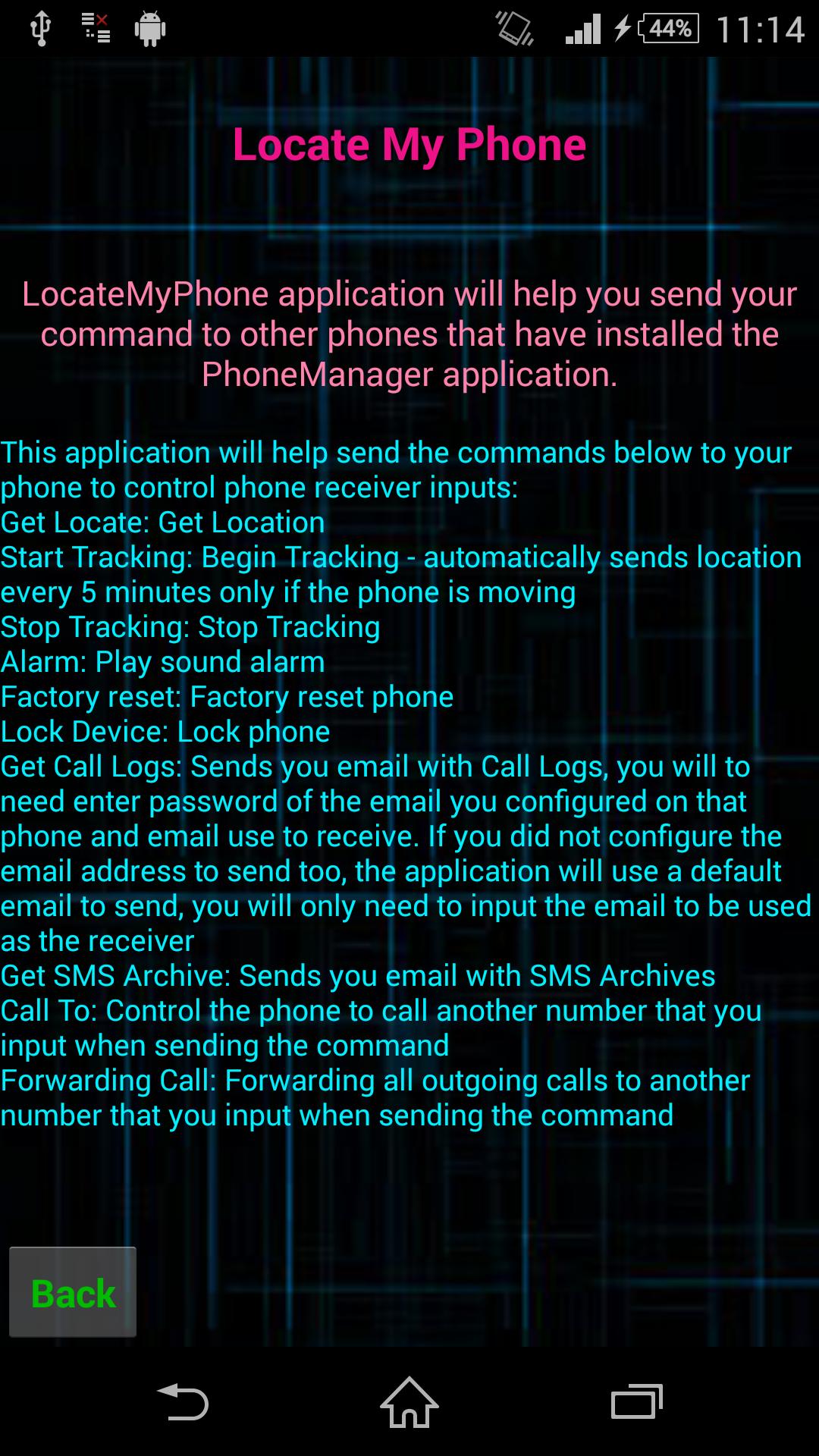This screenshot has width=819, height=1456.
Task: Return to the home screen
Action: pyautogui.click(x=409, y=1402)
